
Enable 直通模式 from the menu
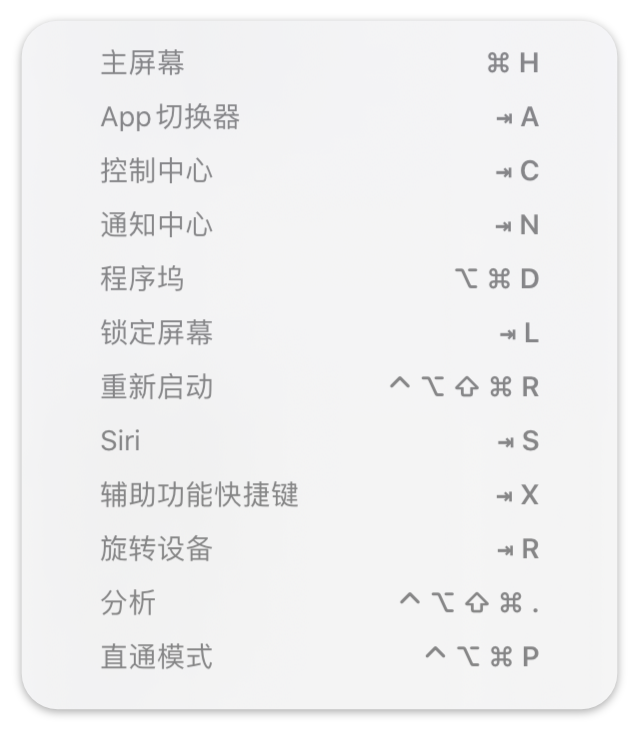tap(157, 657)
